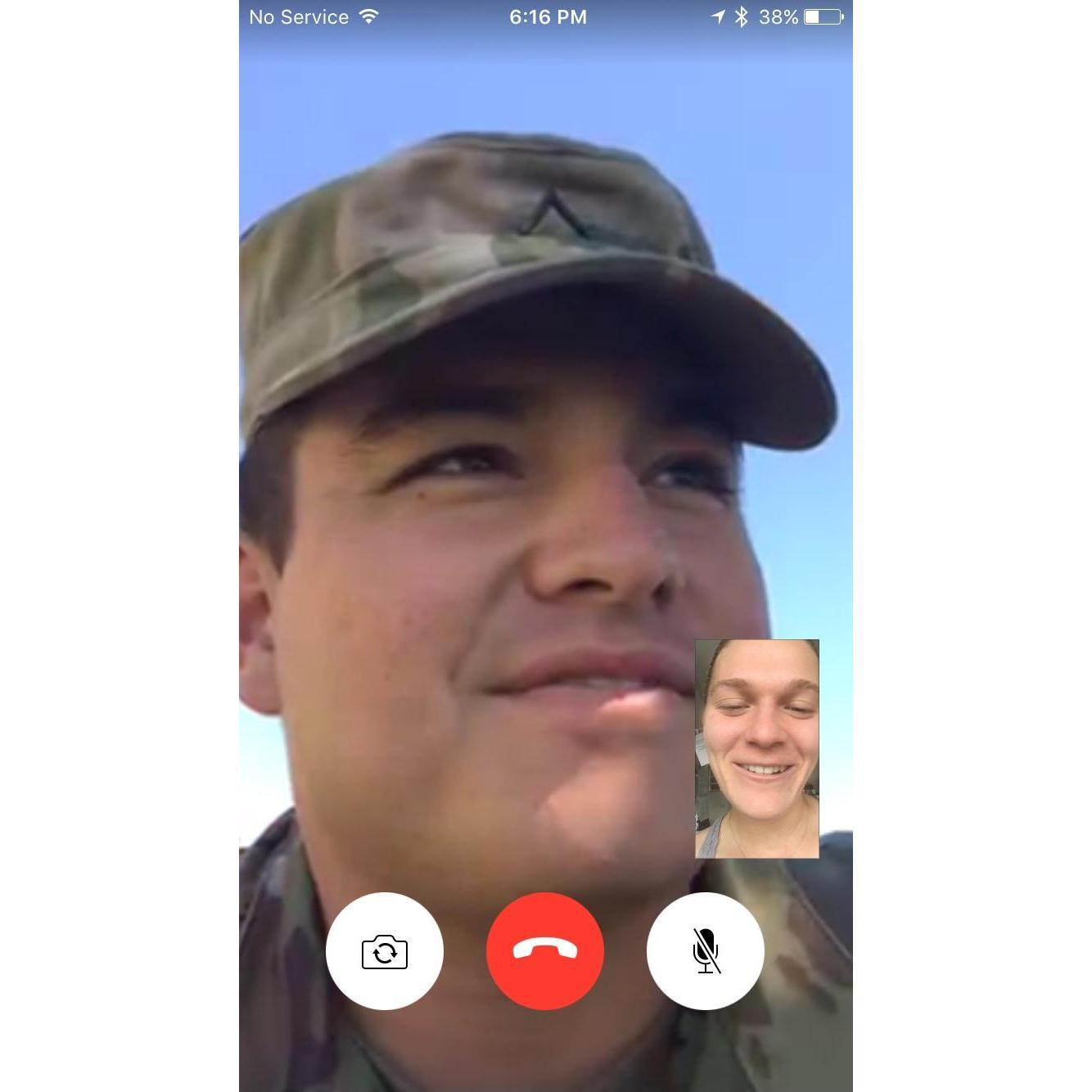This screenshot has width=1092, height=1092.
Task: End the video call
Action: (x=545, y=951)
